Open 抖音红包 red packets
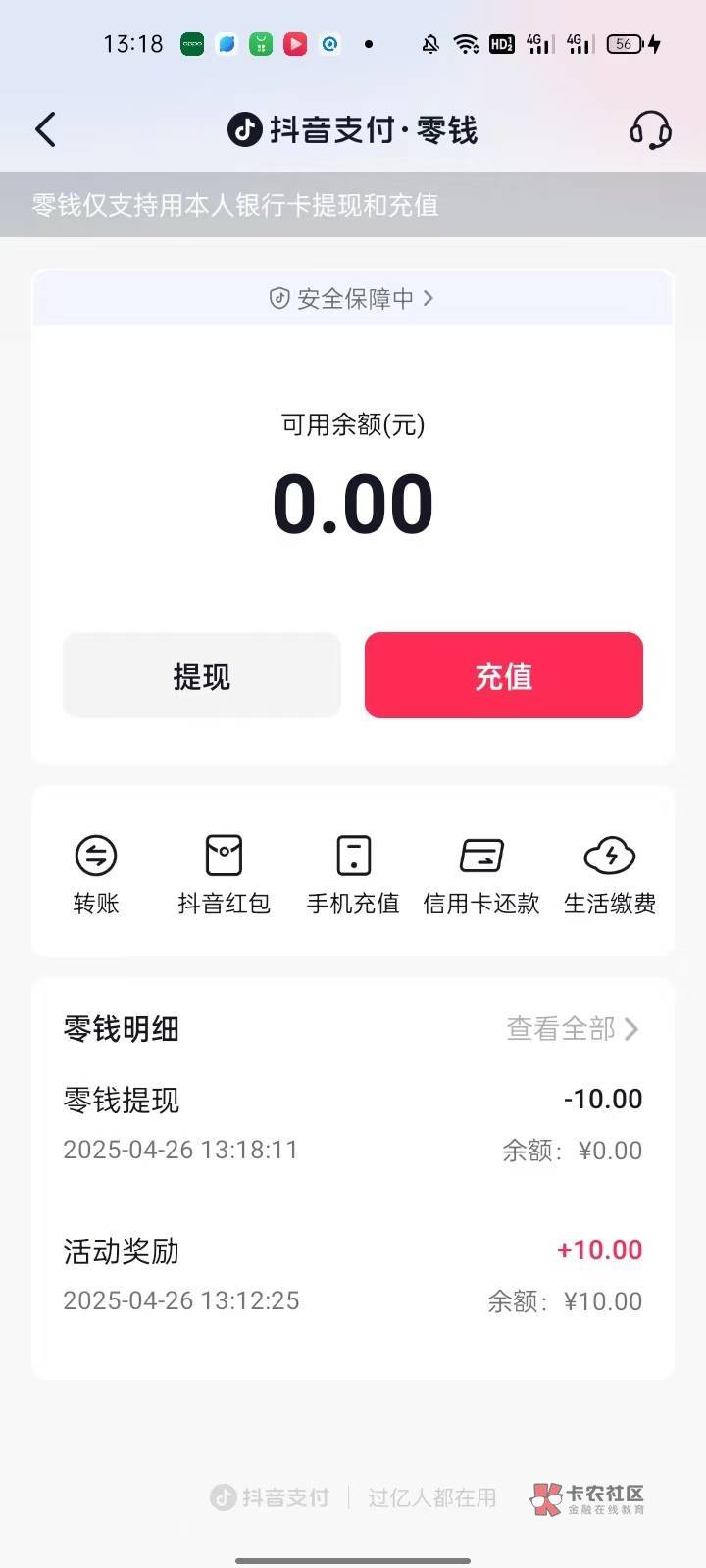Viewport: 706px width, 1568px height. tap(224, 874)
